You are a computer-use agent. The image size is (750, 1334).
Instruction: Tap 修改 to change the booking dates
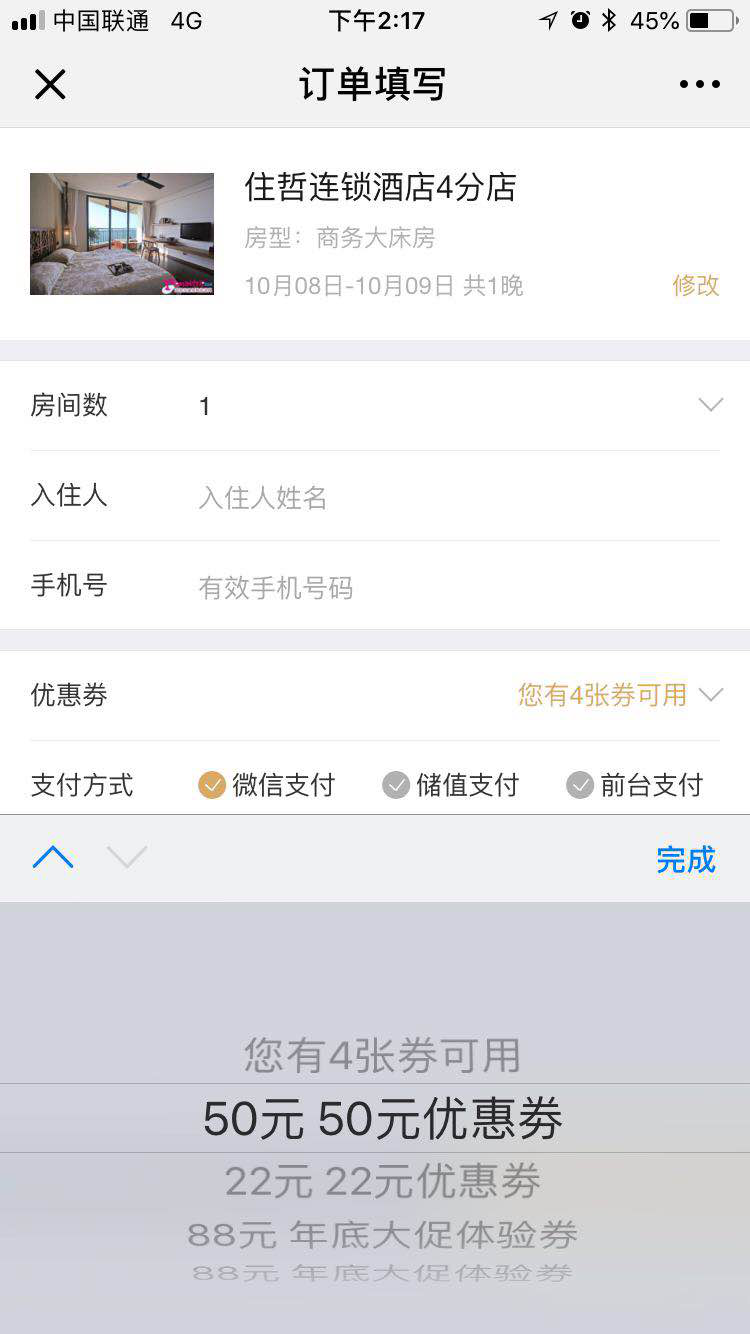[695, 286]
